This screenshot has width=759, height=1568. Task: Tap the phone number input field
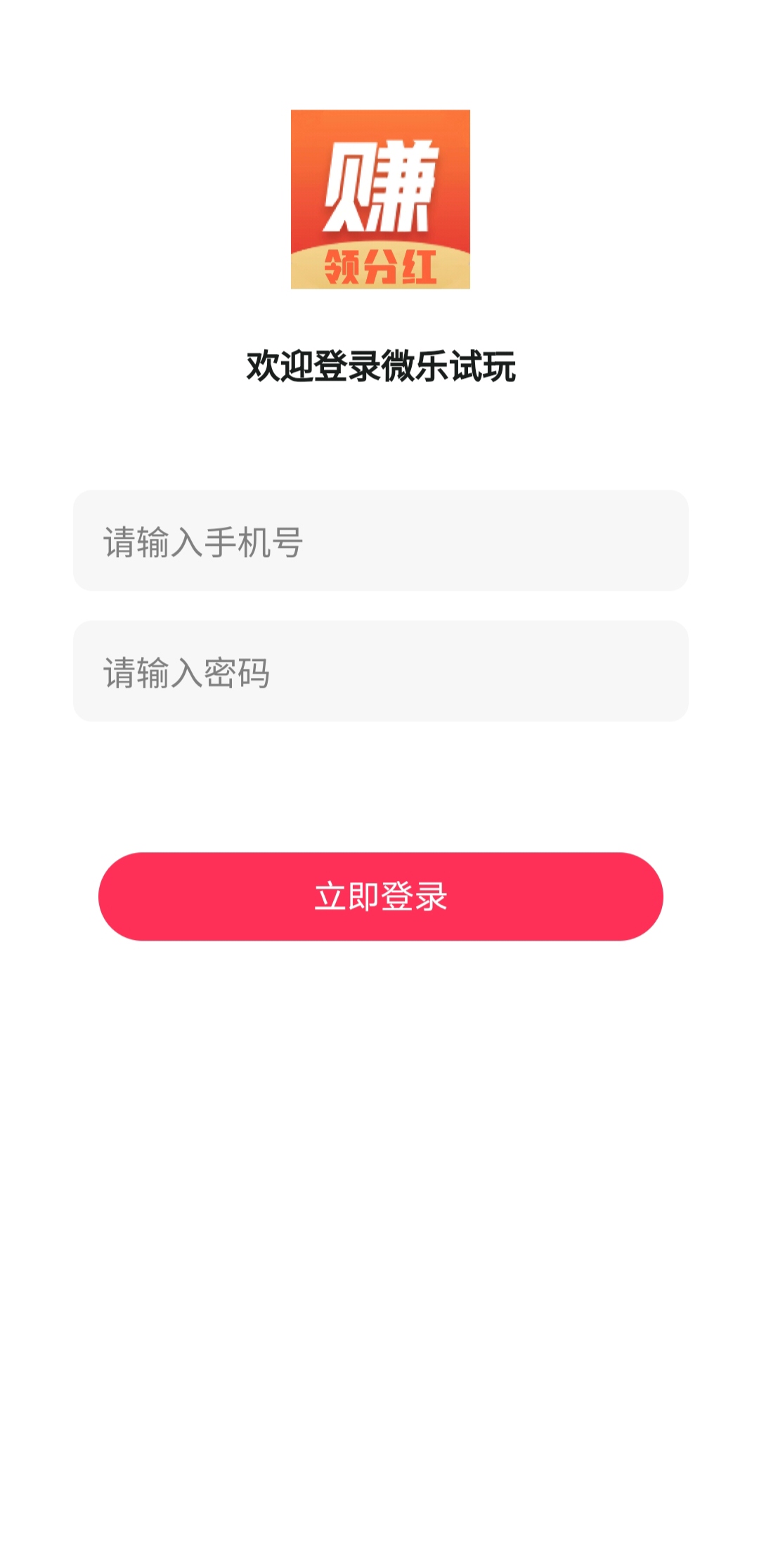click(x=380, y=540)
